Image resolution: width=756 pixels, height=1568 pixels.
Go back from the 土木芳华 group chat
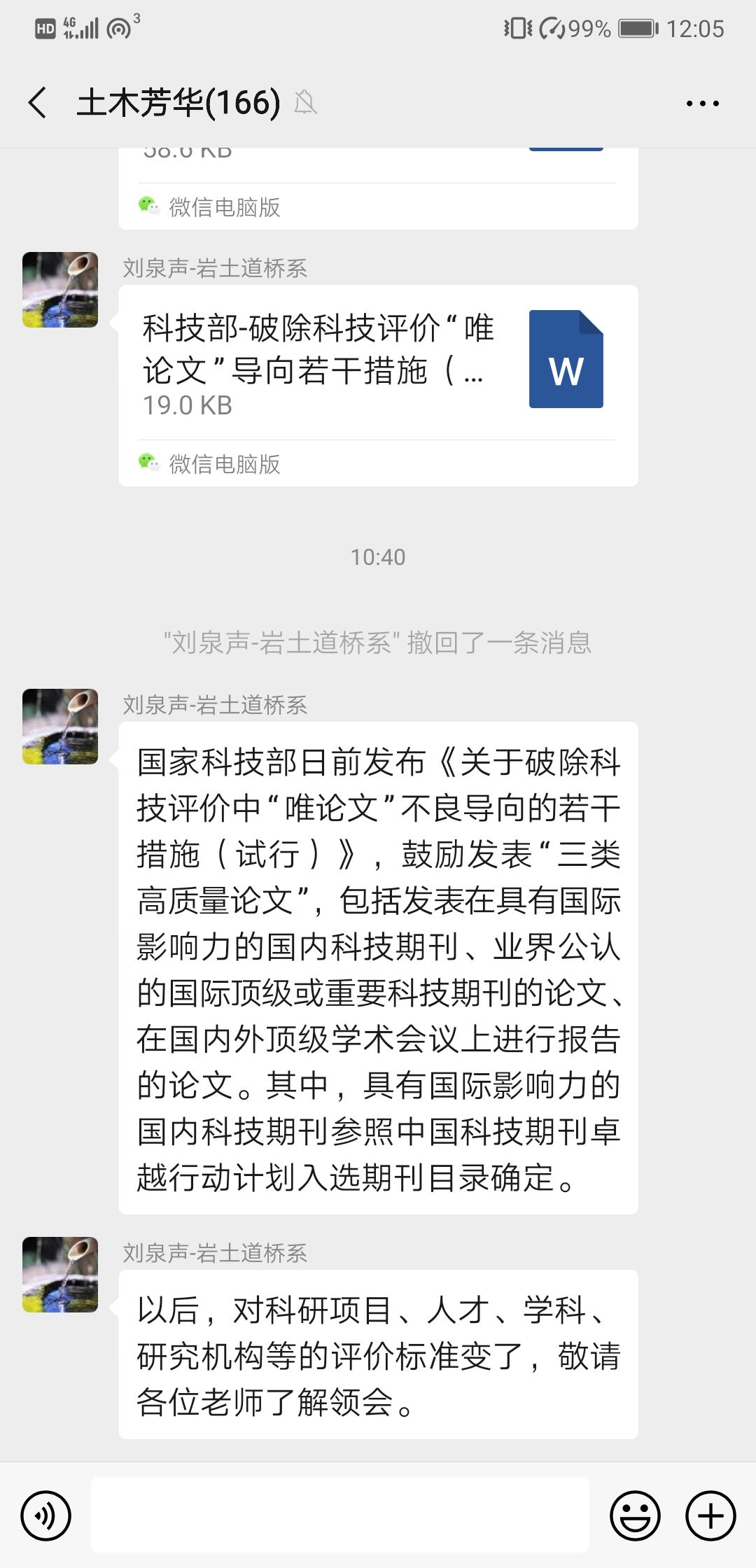pos(38,103)
